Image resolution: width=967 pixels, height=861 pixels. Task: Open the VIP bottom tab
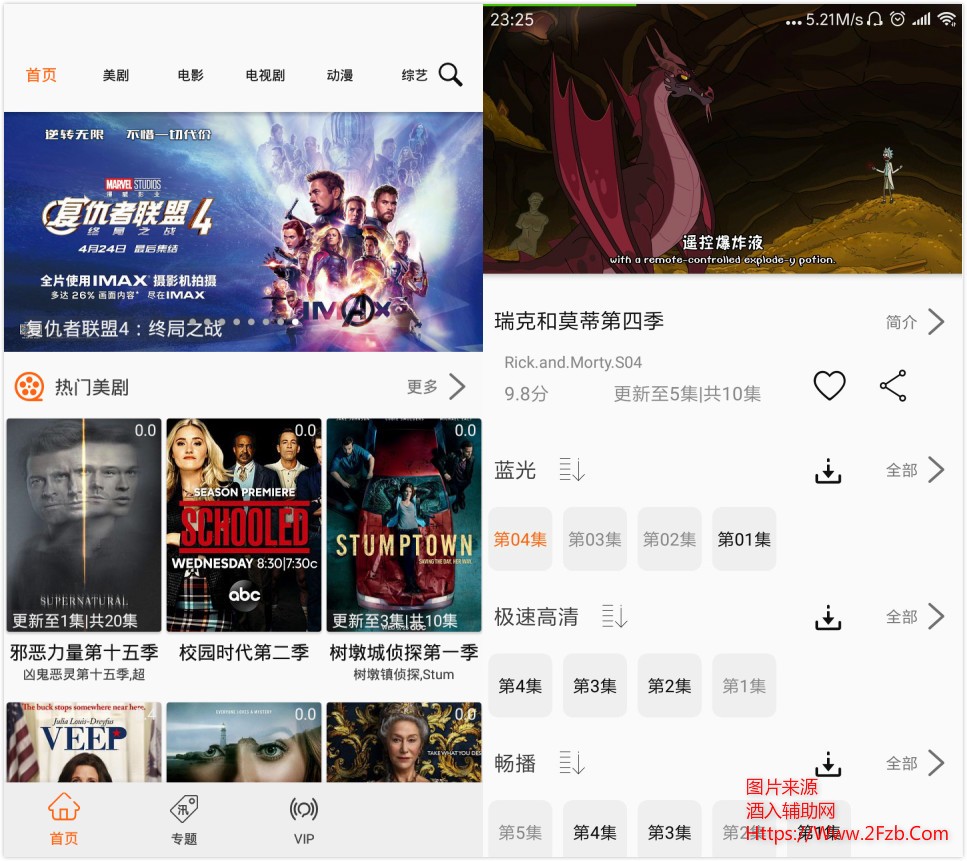pyautogui.click(x=304, y=821)
